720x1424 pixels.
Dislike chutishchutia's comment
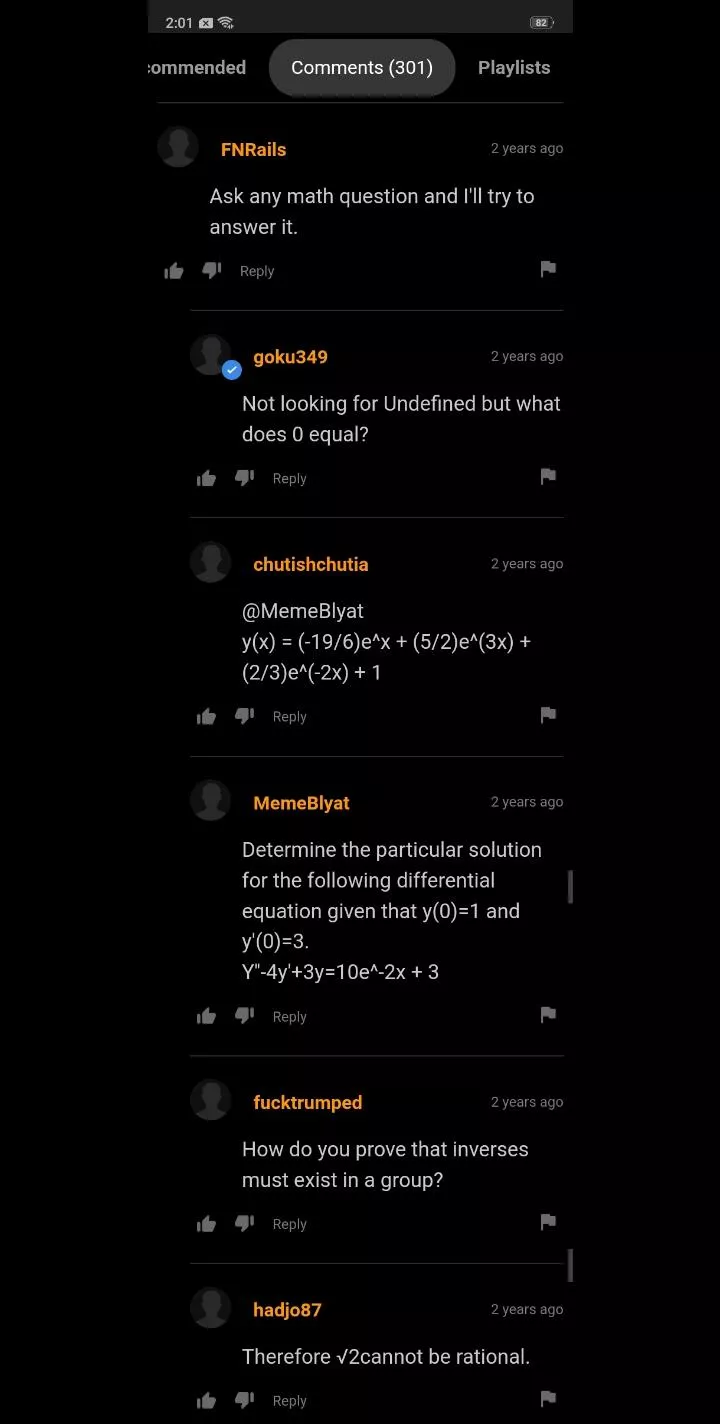click(244, 716)
